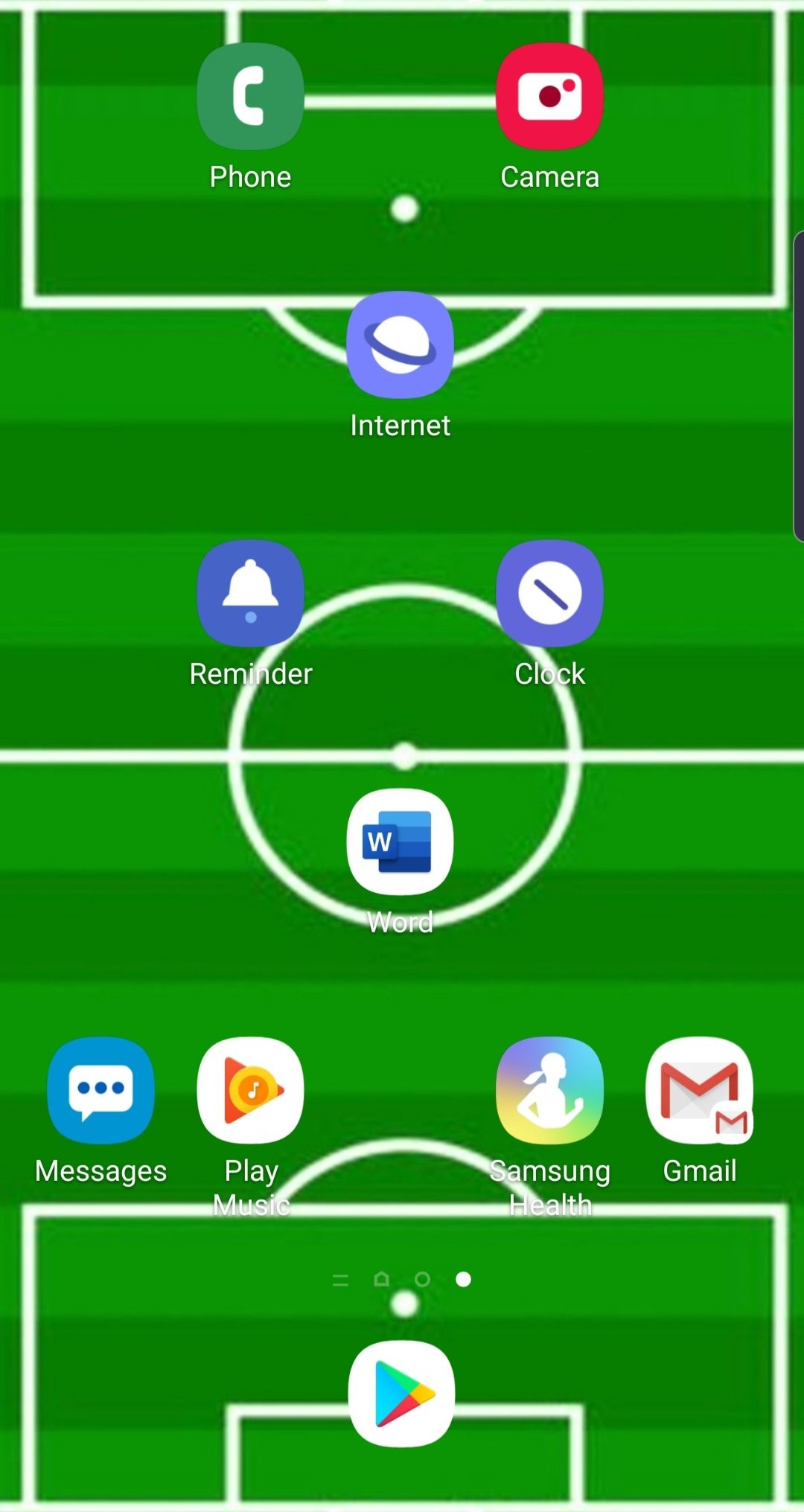Launch the Clock app
The height and width of the screenshot is (1512, 804).
(549, 593)
